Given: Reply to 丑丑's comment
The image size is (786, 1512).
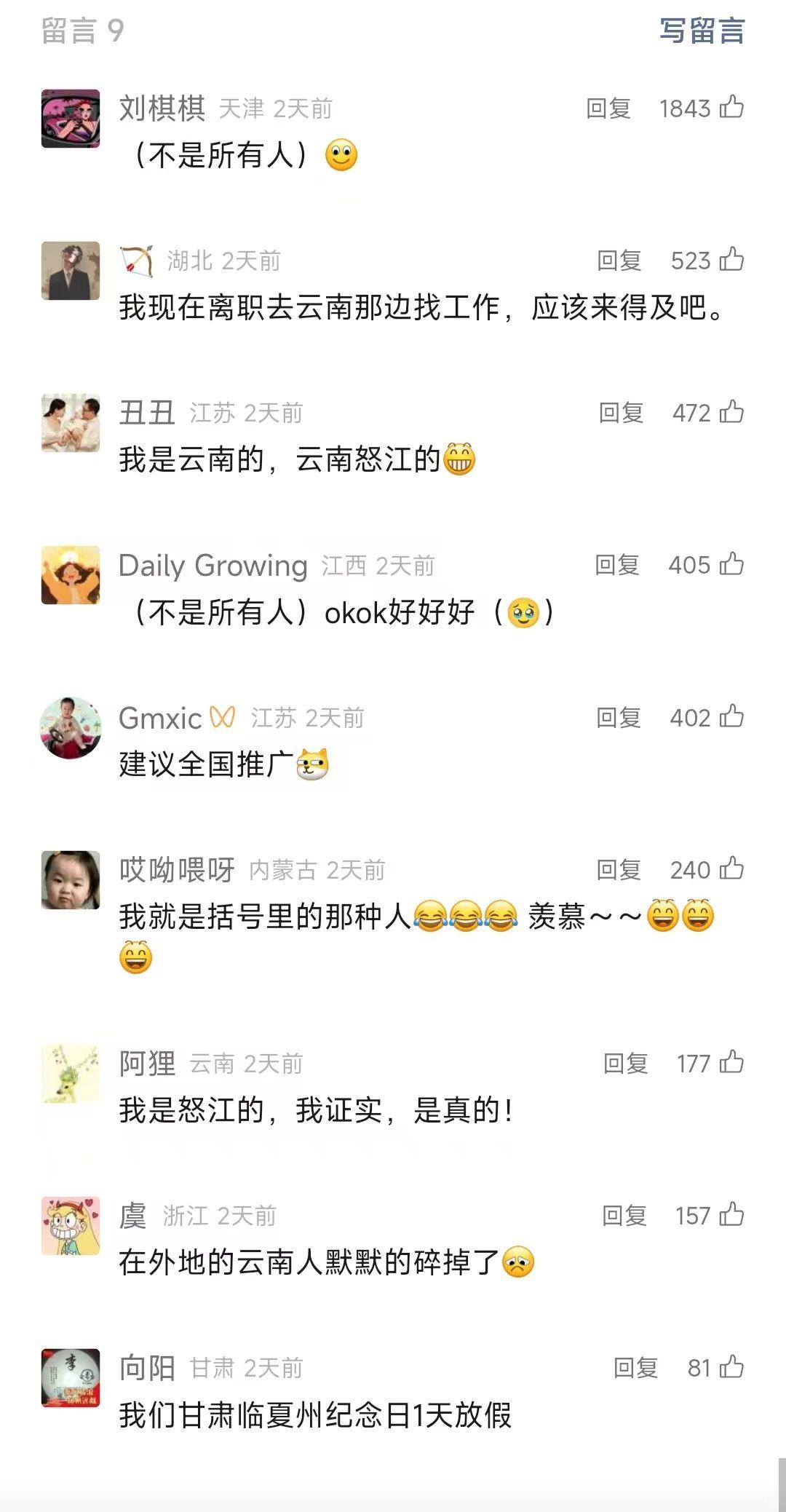Looking at the screenshot, I should tap(621, 413).
